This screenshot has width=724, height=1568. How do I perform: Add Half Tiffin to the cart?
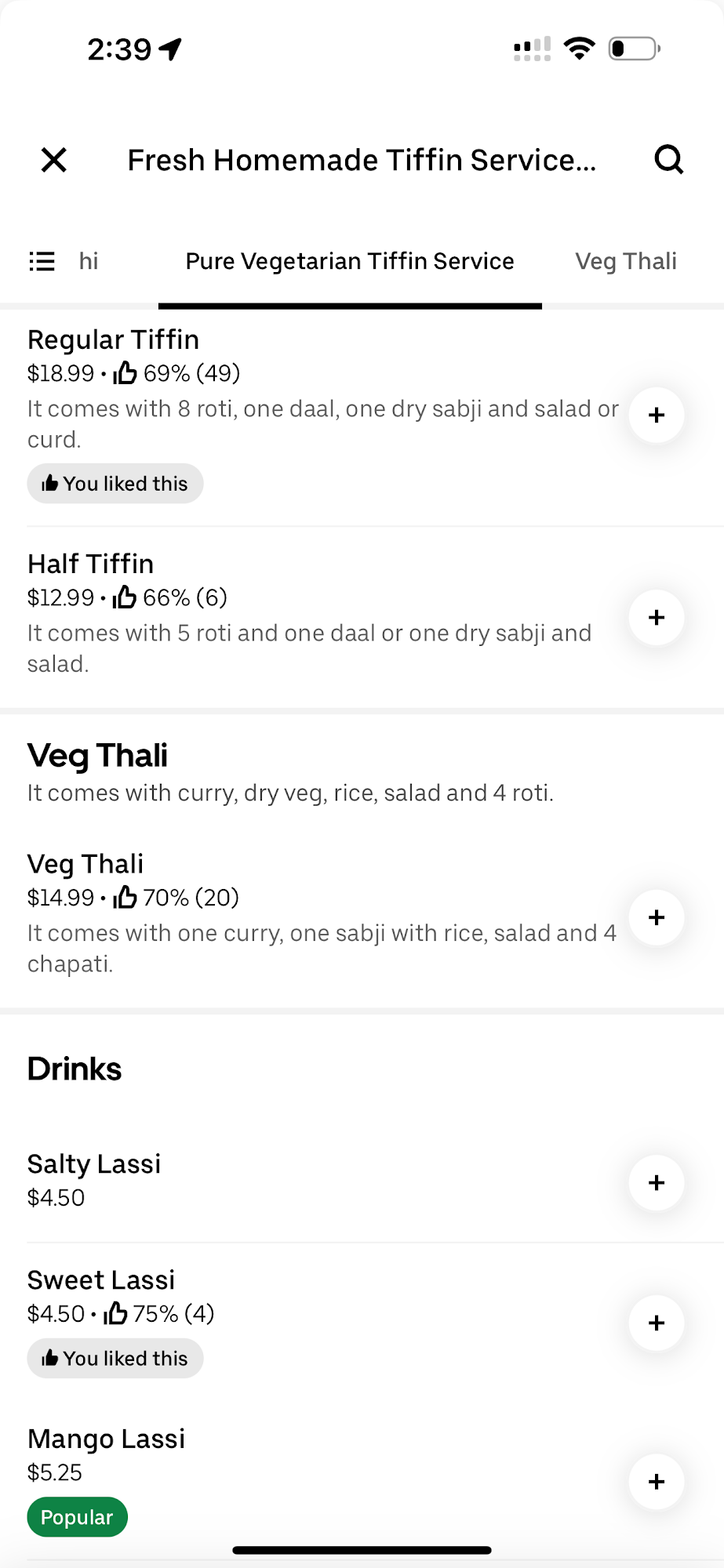click(657, 618)
